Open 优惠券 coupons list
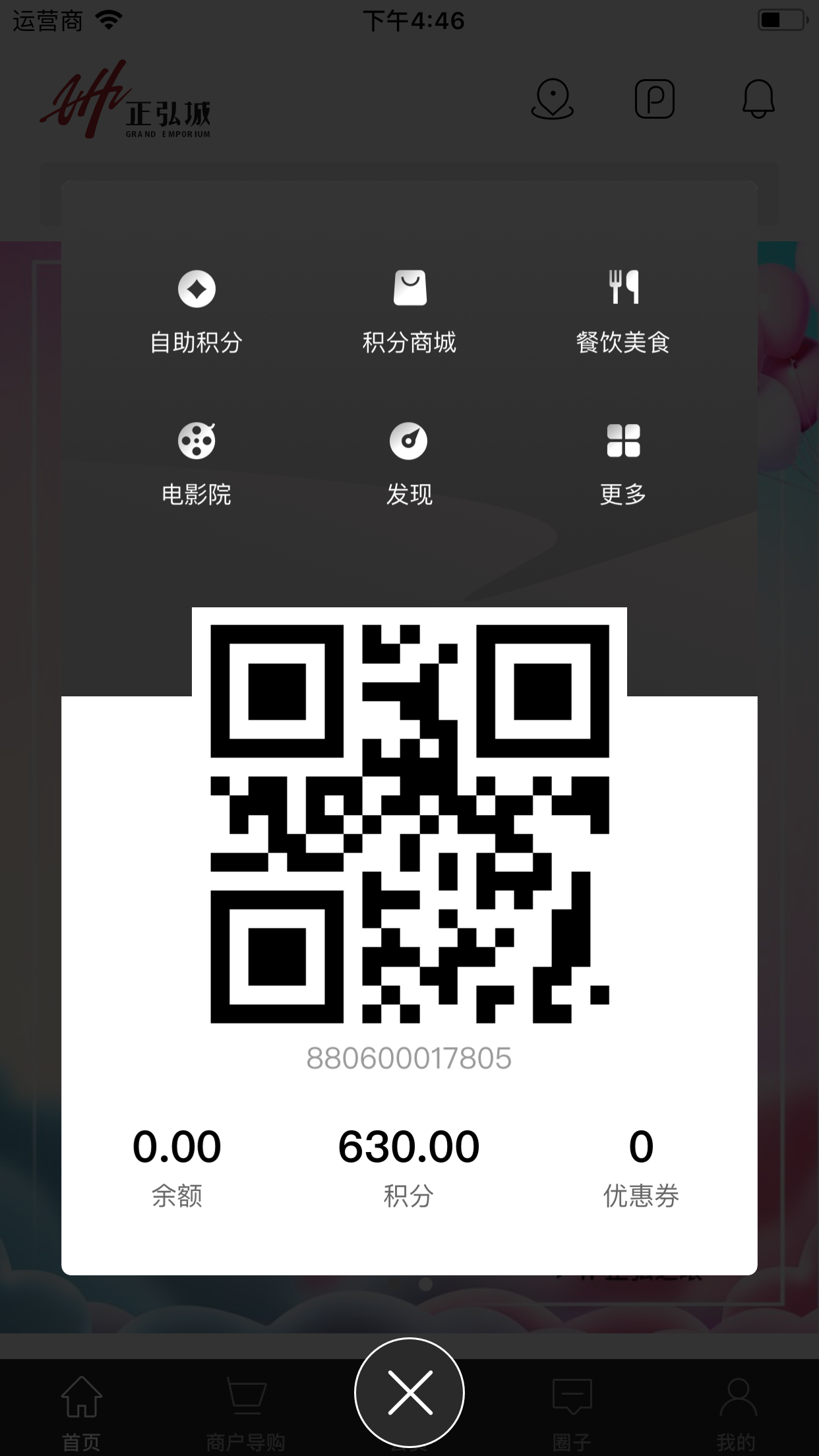819x1456 pixels. click(x=641, y=1167)
